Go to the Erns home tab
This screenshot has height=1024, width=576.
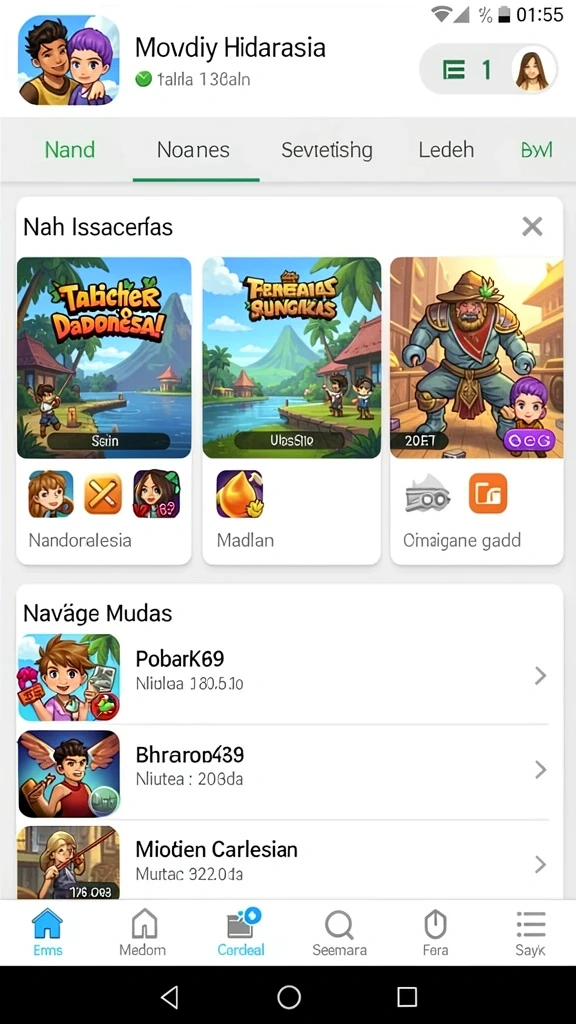click(x=48, y=933)
